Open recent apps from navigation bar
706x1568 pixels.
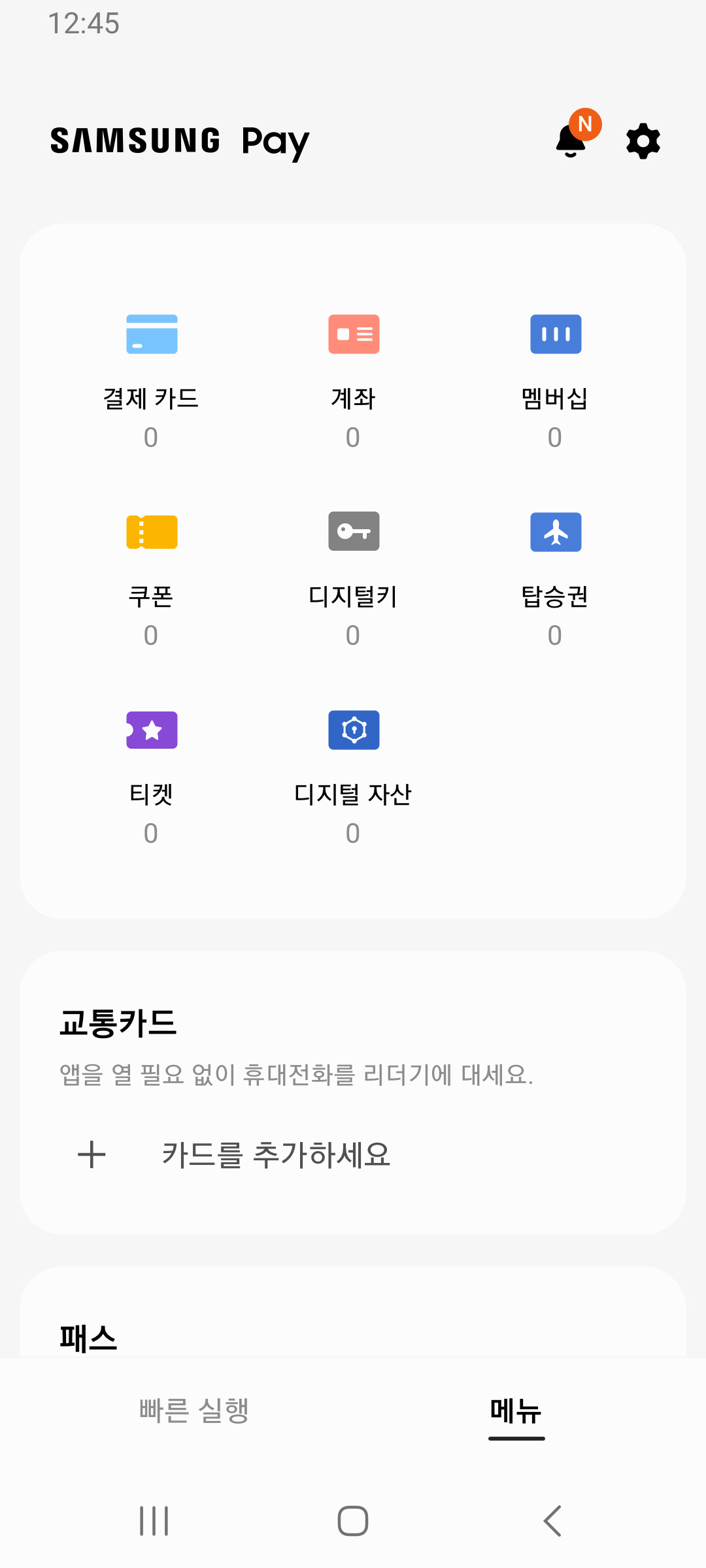pos(154,1521)
